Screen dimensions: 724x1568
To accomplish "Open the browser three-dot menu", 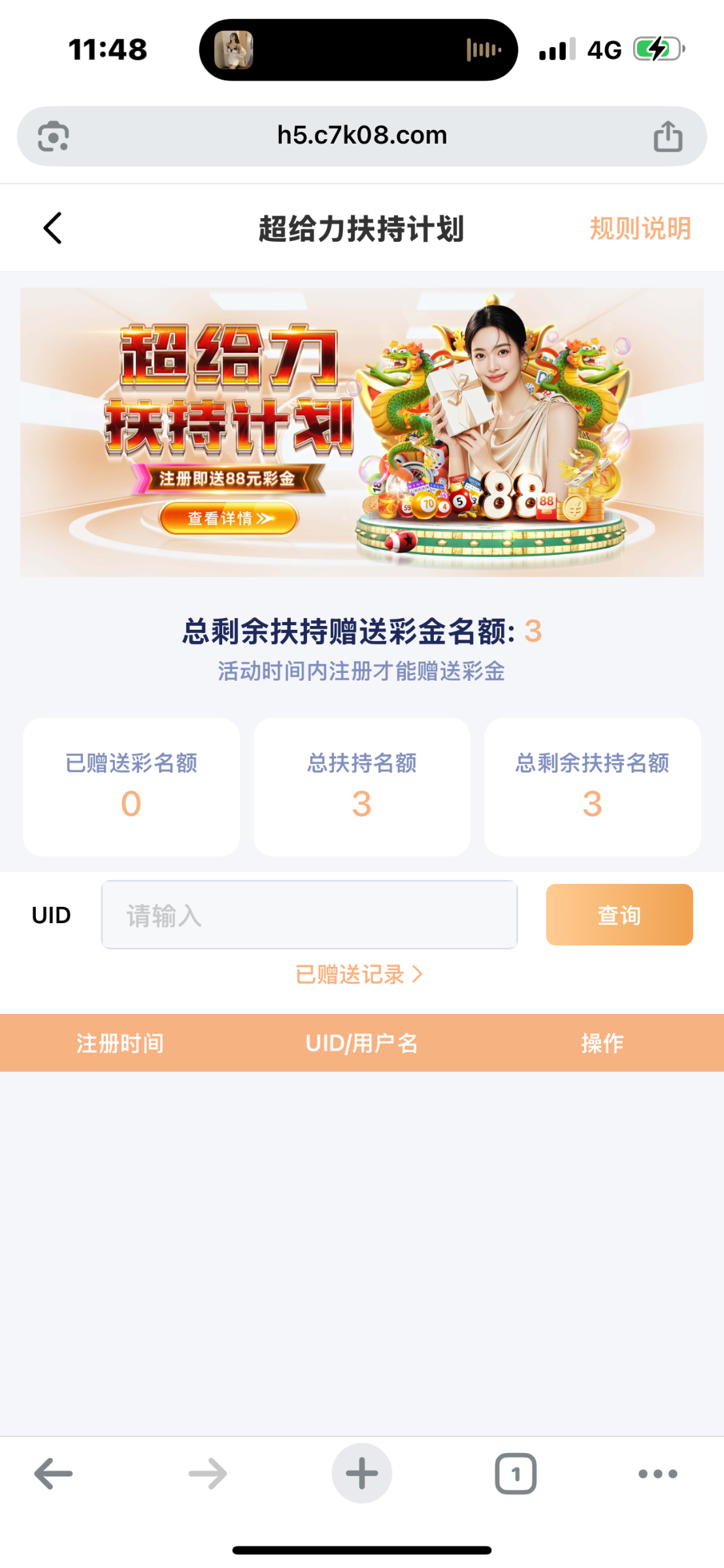I will tap(657, 1474).
